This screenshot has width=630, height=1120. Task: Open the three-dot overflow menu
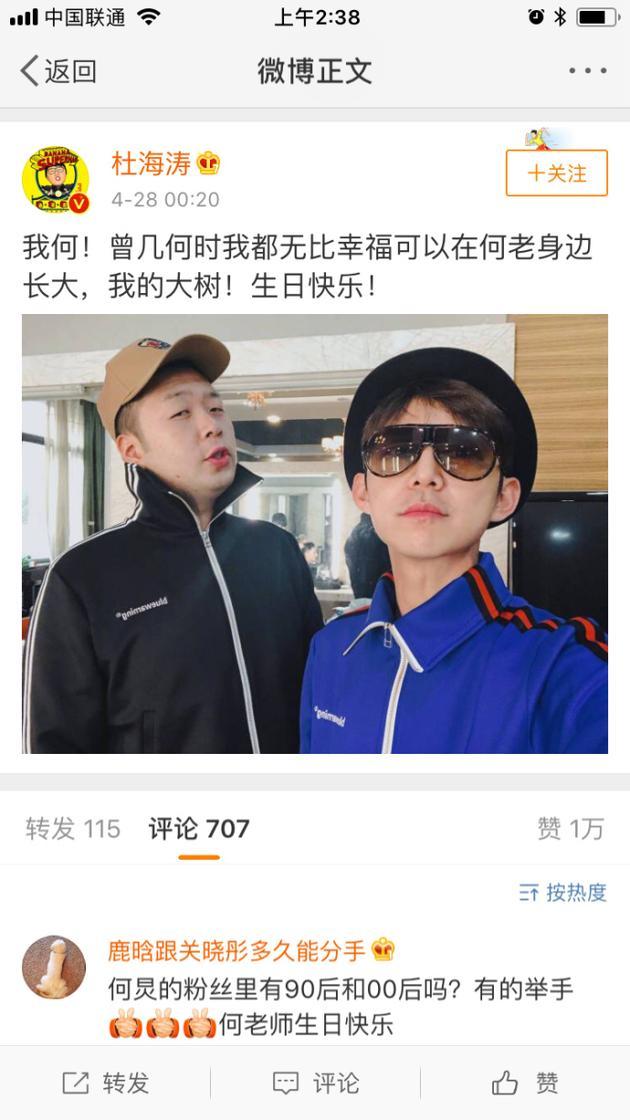(587, 71)
